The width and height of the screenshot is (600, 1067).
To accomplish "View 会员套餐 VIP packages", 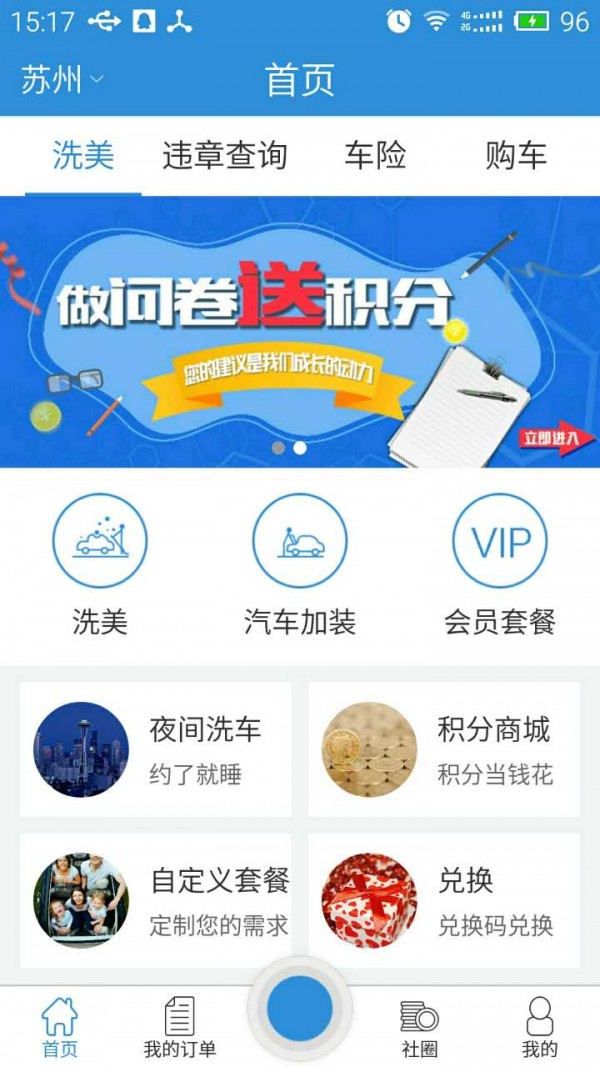I will [x=499, y=565].
